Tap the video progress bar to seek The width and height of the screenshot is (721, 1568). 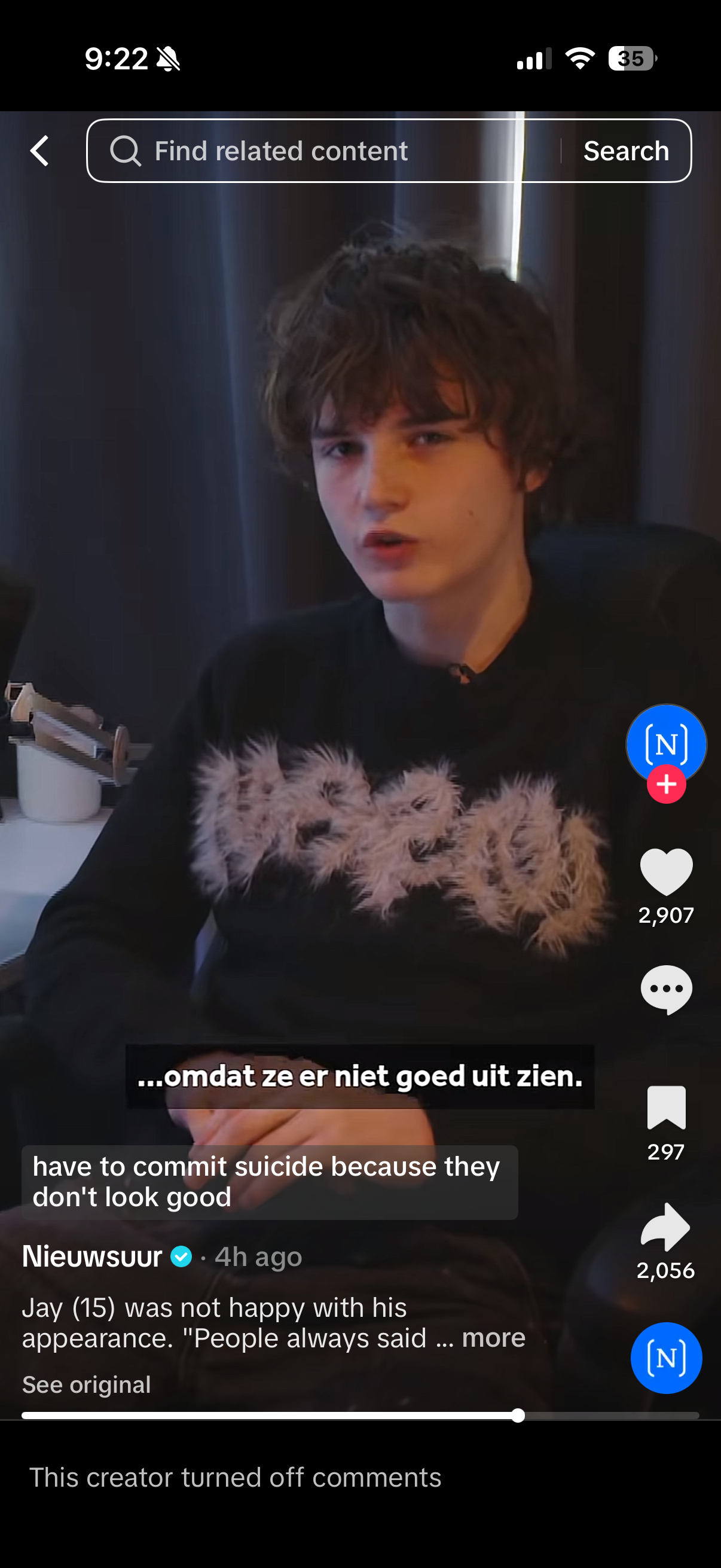359,1416
